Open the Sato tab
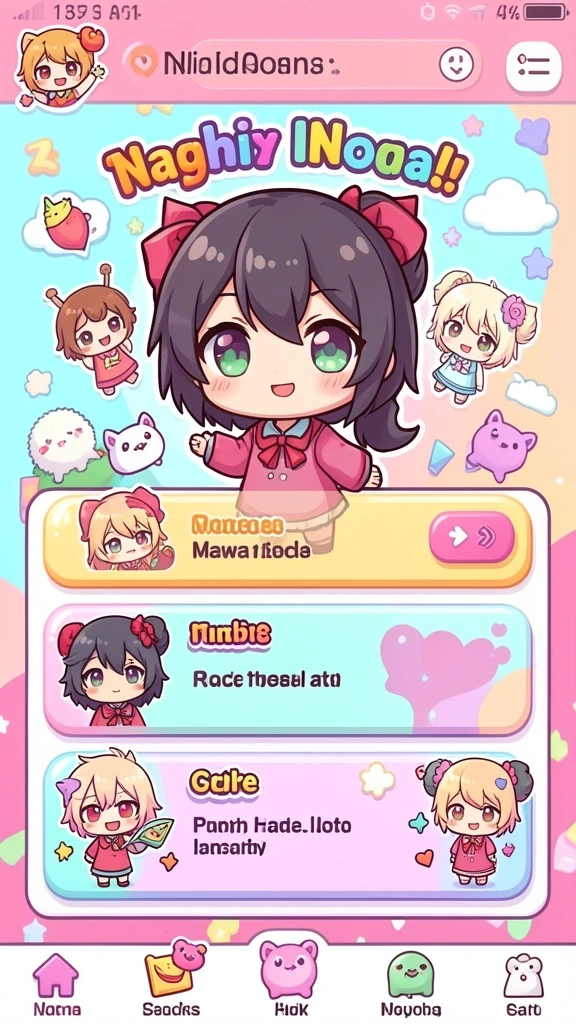The height and width of the screenshot is (1024, 576). pyautogui.click(x=524, y=984)
